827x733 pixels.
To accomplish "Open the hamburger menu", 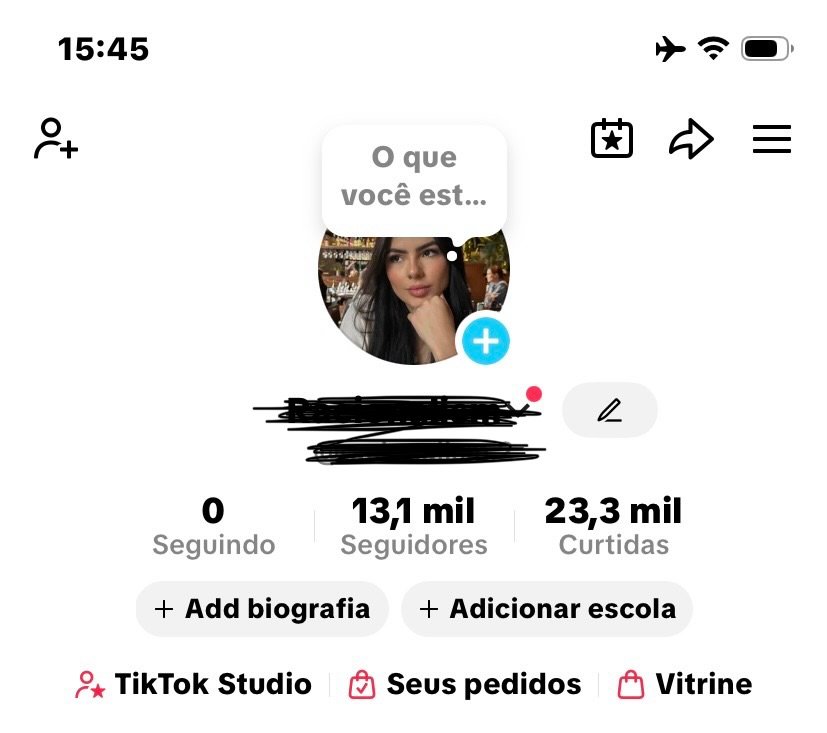I will click(x=771, y=140).
